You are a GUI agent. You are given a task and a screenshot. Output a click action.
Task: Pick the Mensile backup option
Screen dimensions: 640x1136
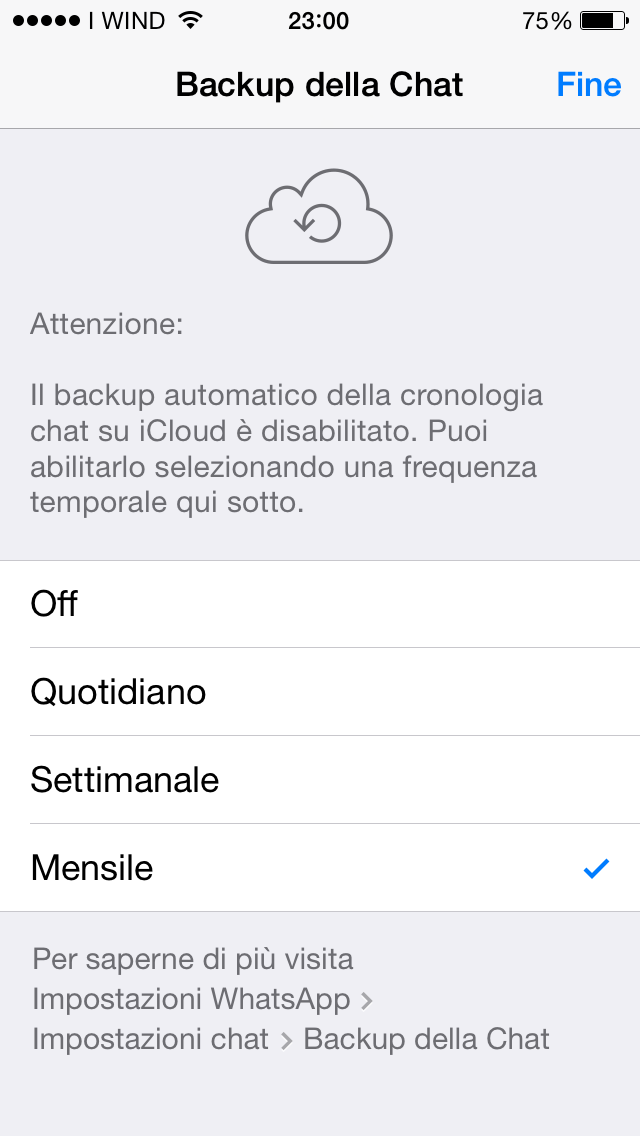pos(320,867)
